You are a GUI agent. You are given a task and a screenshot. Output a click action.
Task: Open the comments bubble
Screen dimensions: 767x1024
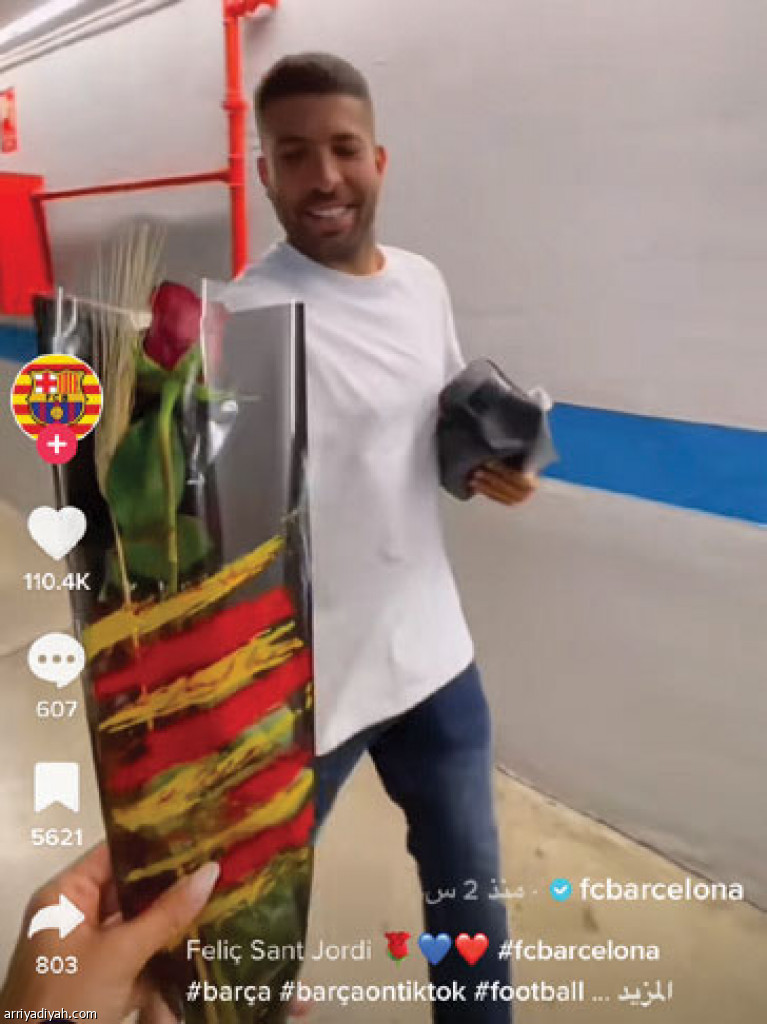(56, 659)
